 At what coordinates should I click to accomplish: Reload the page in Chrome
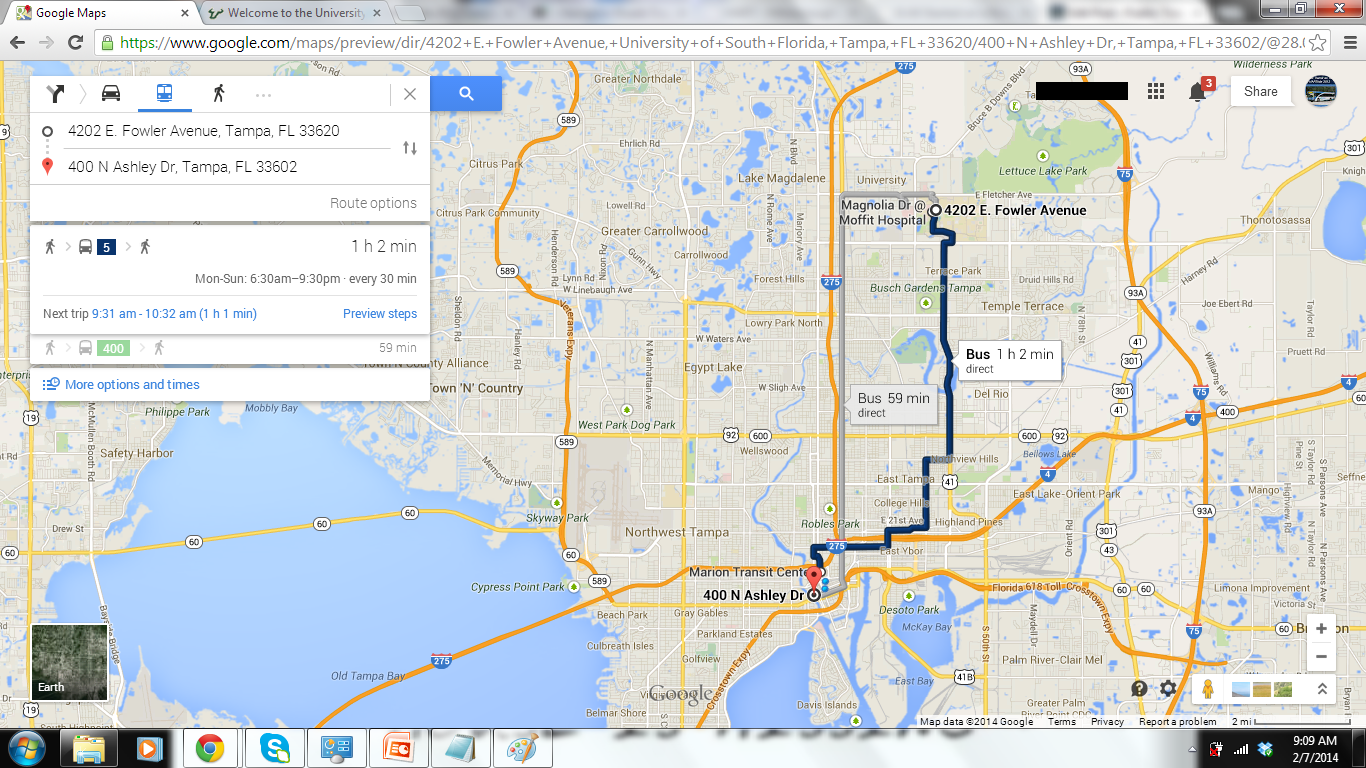(75, 43)
